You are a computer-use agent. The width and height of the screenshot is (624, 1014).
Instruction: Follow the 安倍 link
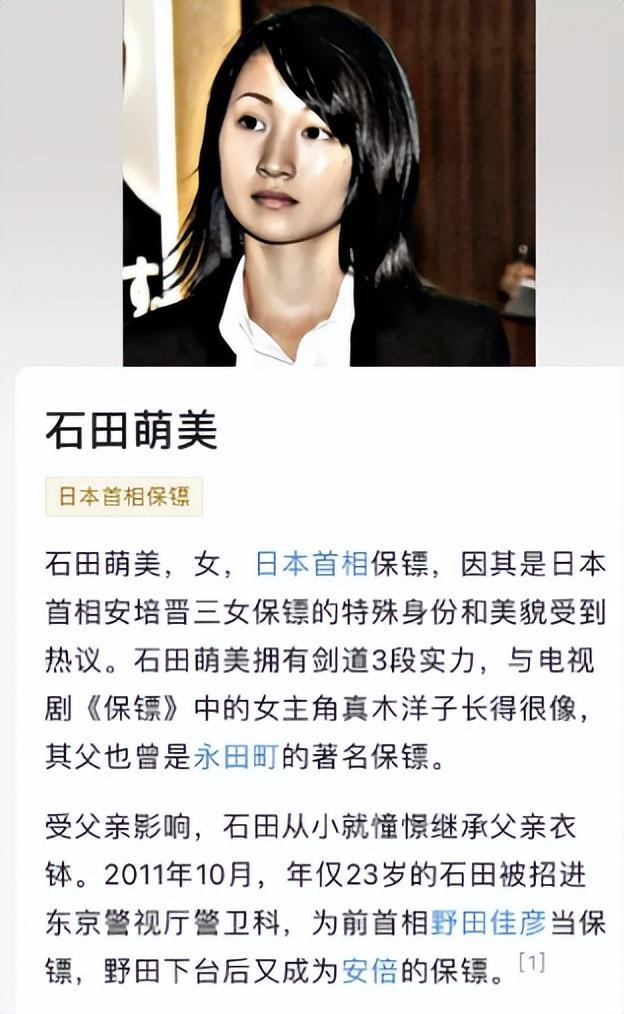coord(369,970)
